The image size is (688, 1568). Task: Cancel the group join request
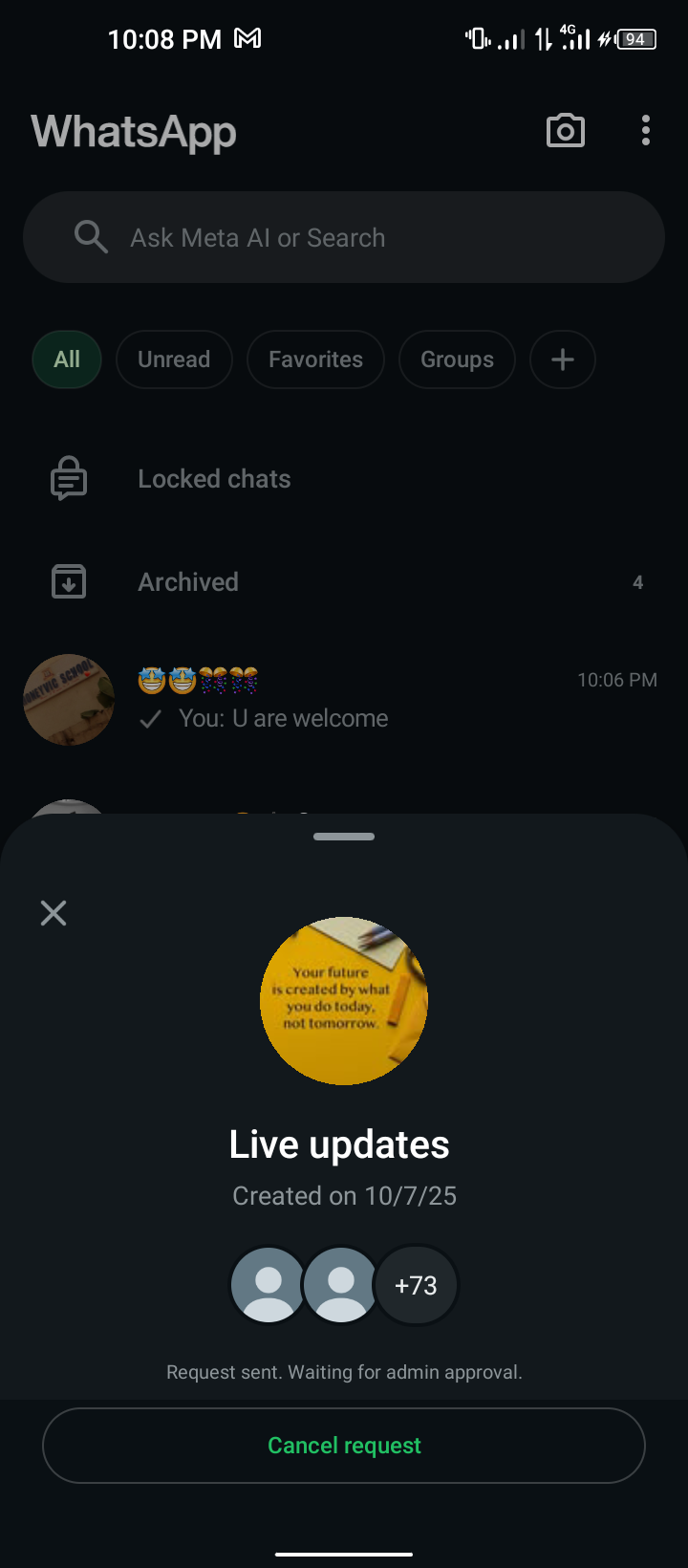(344, 1445)
